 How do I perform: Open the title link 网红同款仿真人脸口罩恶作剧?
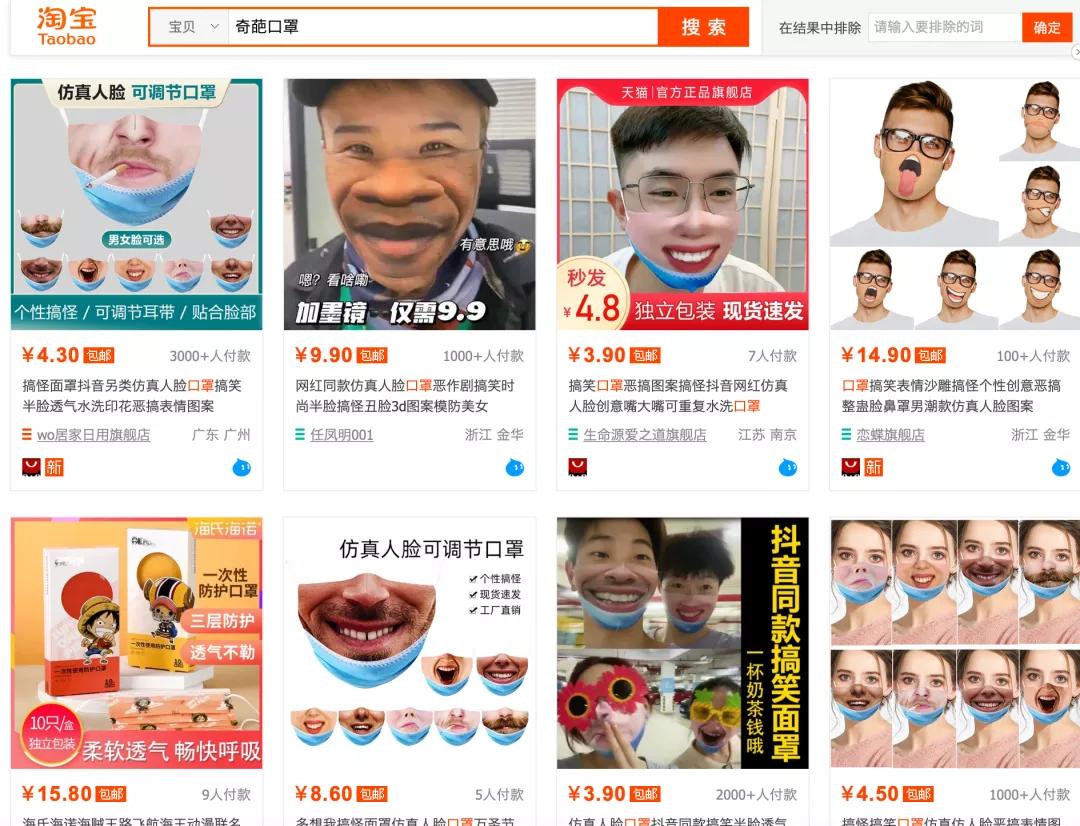coord(404,385)
